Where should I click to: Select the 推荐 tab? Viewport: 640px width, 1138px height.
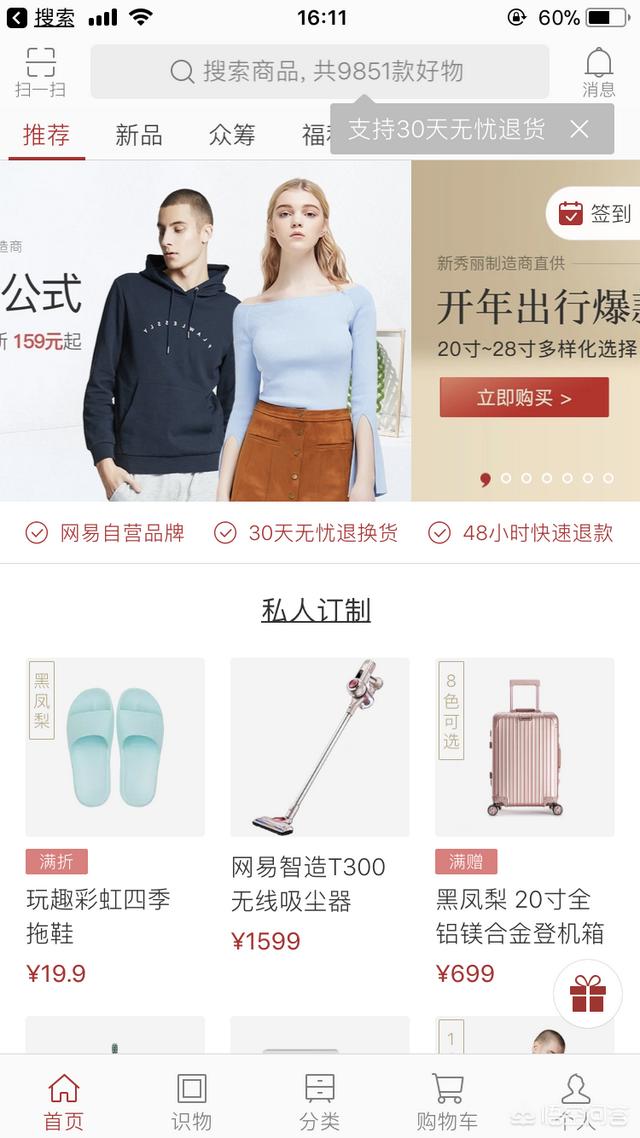[x=46, y=135]
